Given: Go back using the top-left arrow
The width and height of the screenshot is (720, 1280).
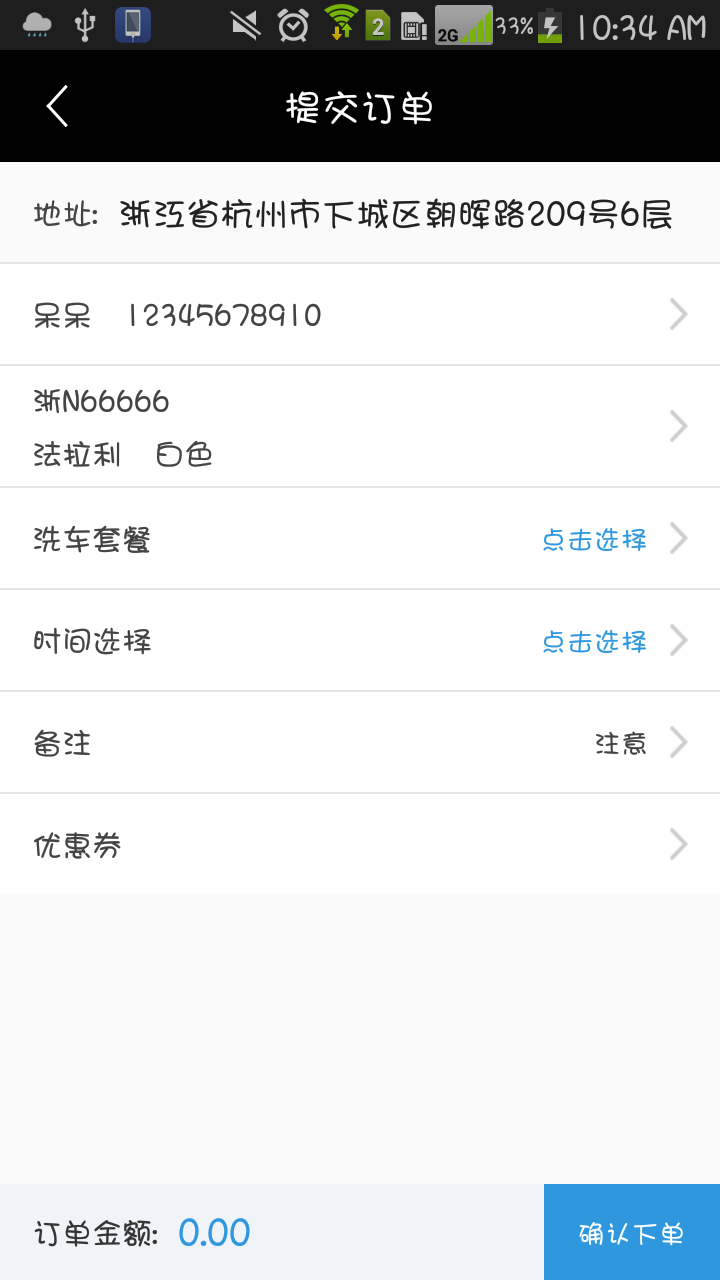Looking at the screenshot, I should (58, 106).
